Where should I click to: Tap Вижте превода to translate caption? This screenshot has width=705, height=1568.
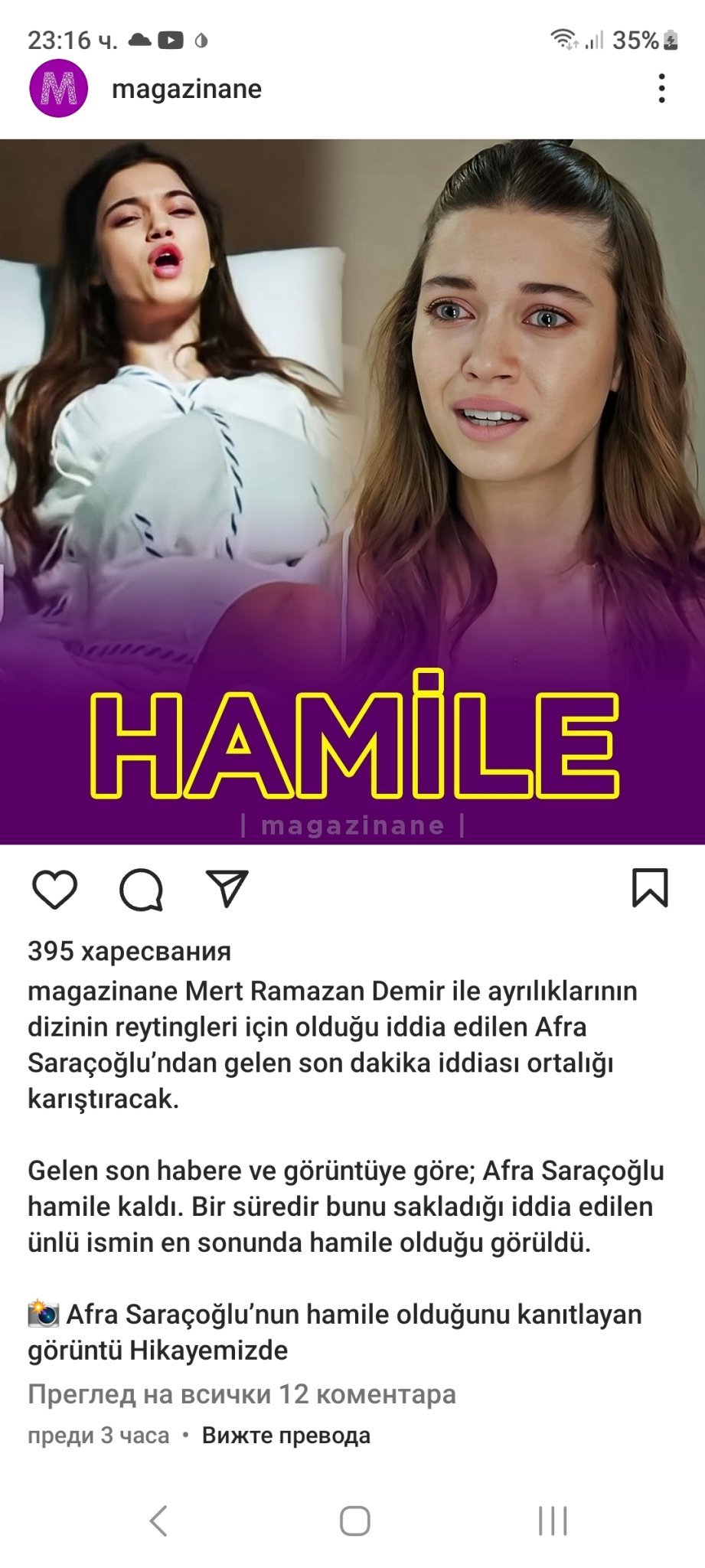coord(286,1436)
